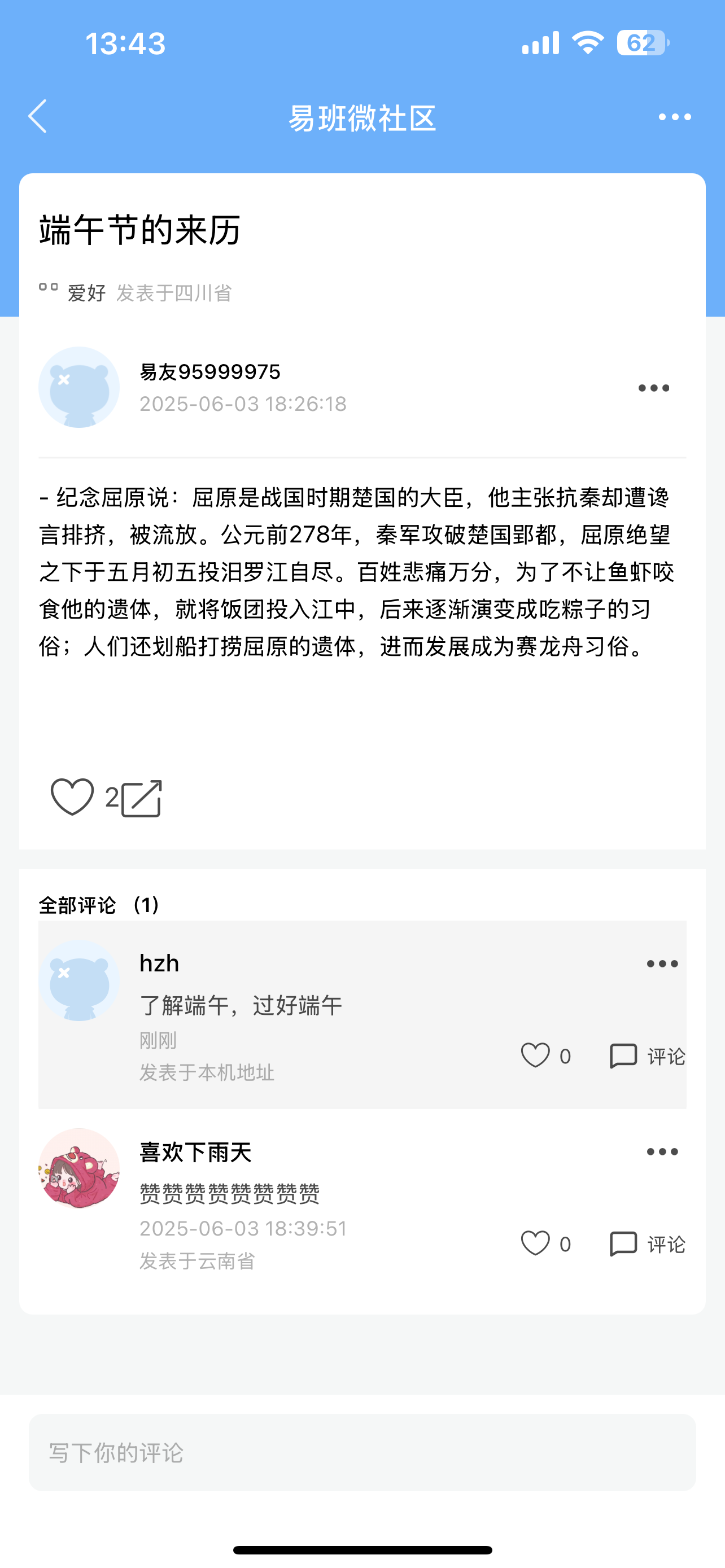Like the 端午节的来历 post
This screenshot has width=725, height=1568.
tap(72, 797)
